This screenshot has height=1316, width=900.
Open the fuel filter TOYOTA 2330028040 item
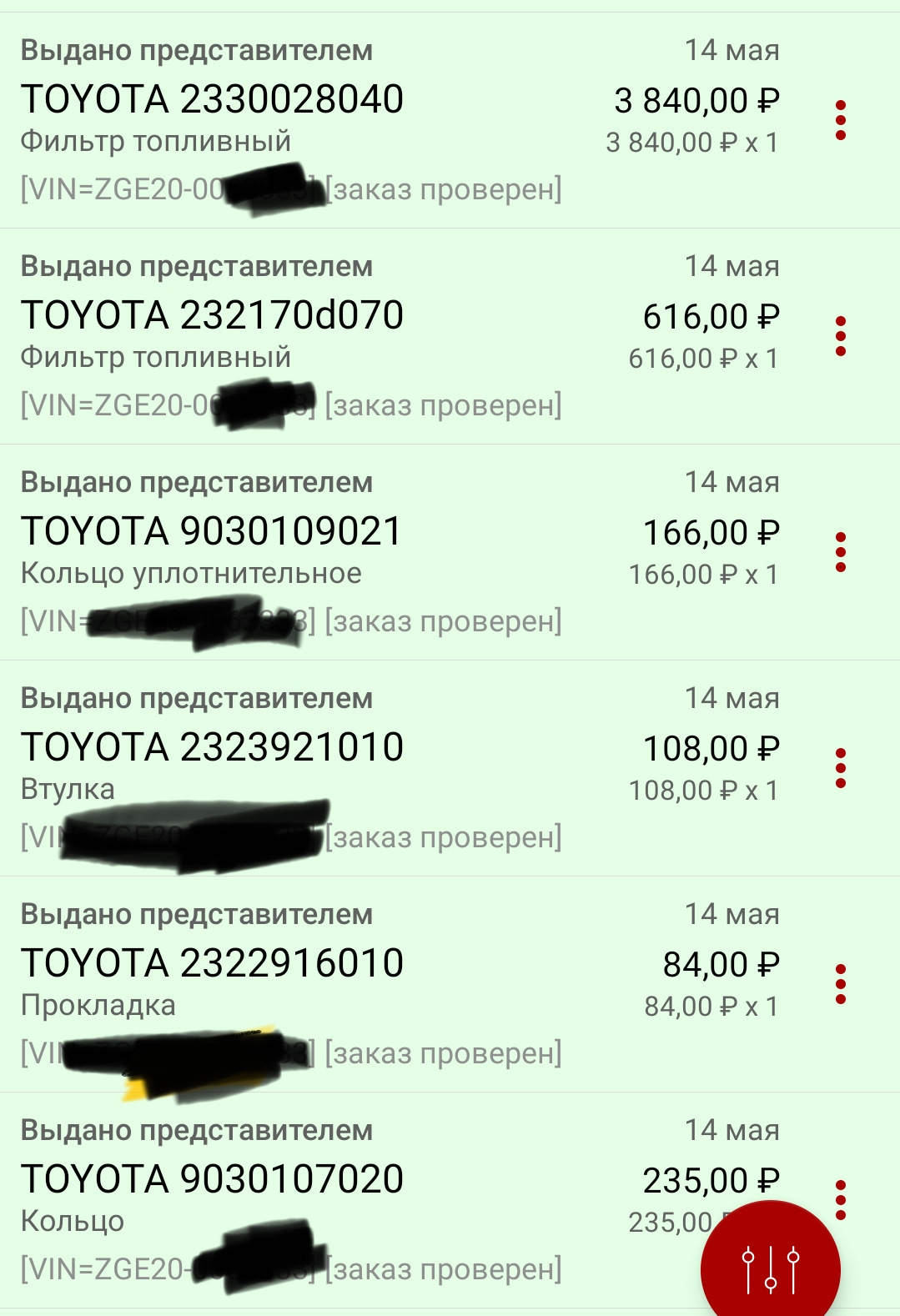[213, 98]
